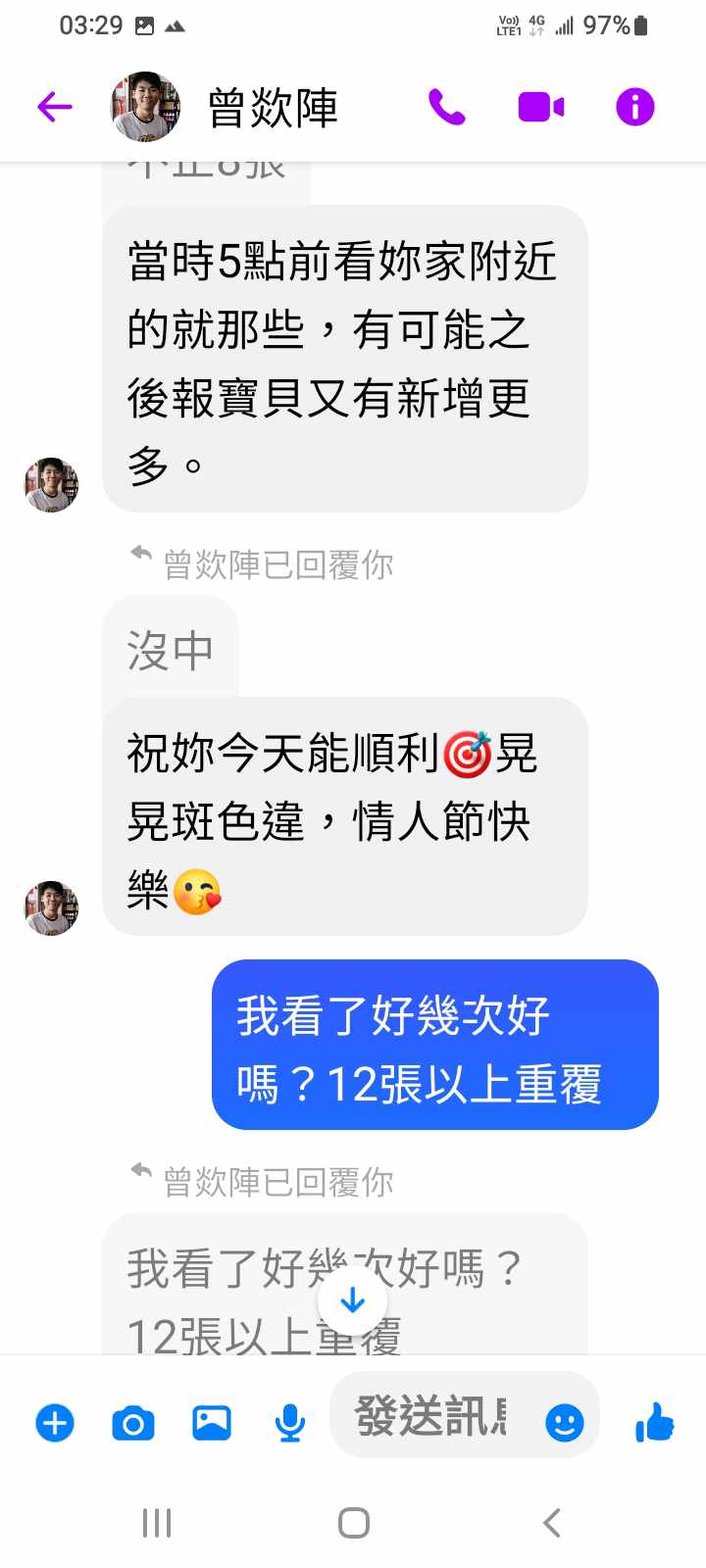Open the camera to take a photo
Viewport: 706px width, 1568px height.
pyautogui.click(x=133, y=1423)
